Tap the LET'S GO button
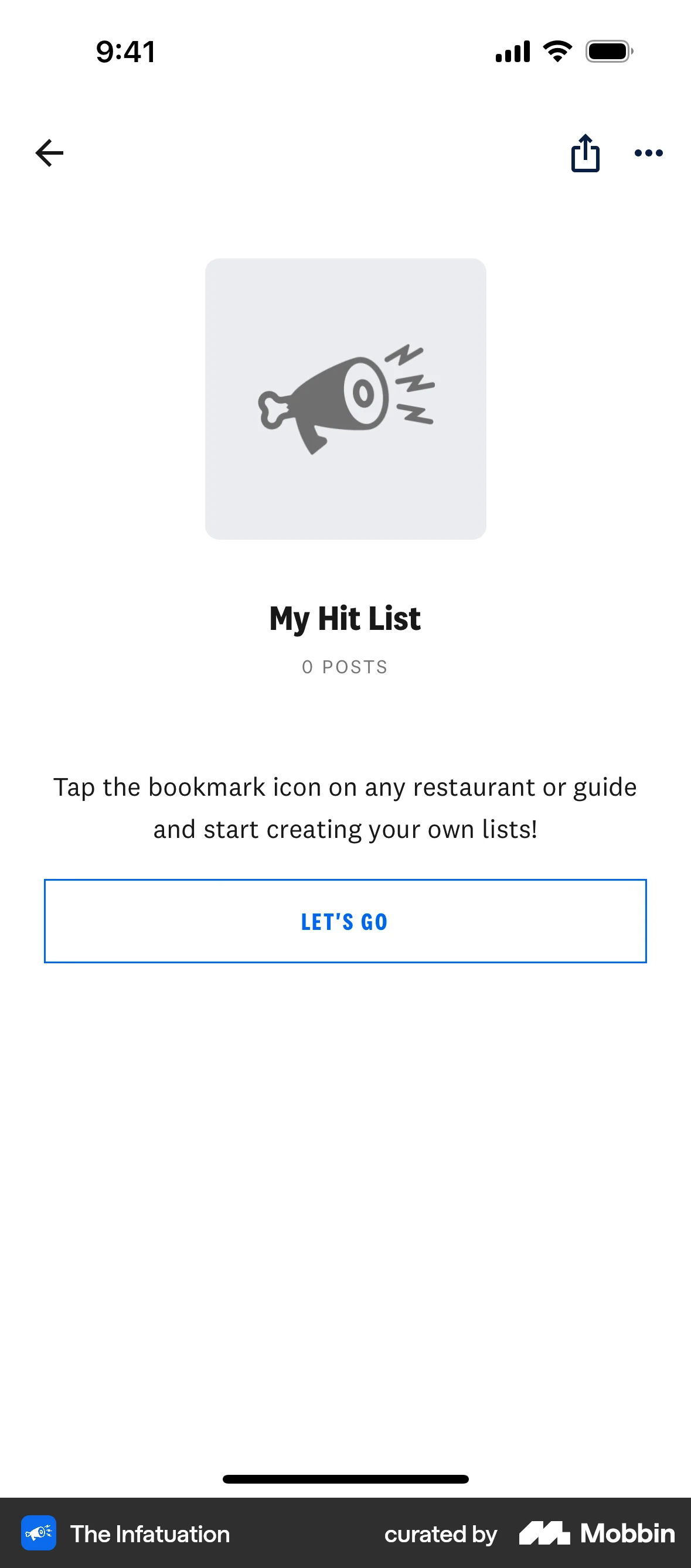Image resolution: width=691 pixels, height=1568 pixels. (x=345, y=921)
